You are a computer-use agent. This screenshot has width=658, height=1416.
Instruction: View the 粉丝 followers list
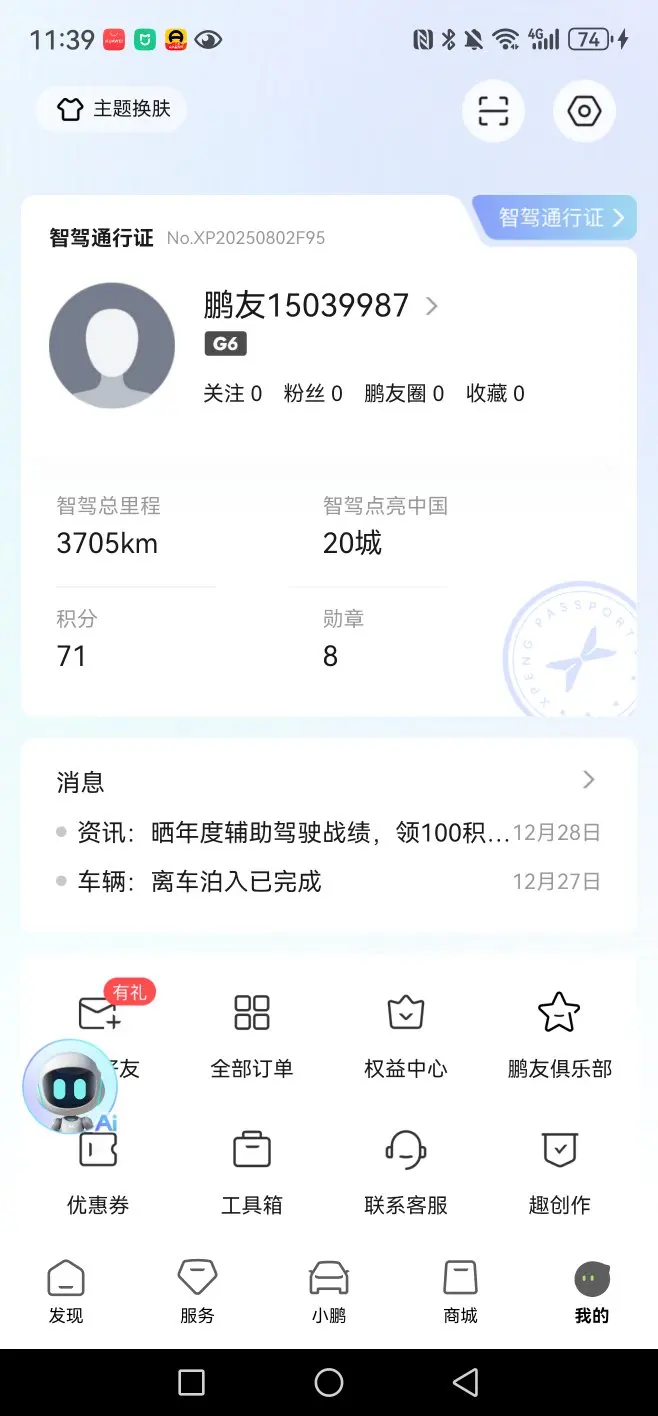(x=313, y=394)
